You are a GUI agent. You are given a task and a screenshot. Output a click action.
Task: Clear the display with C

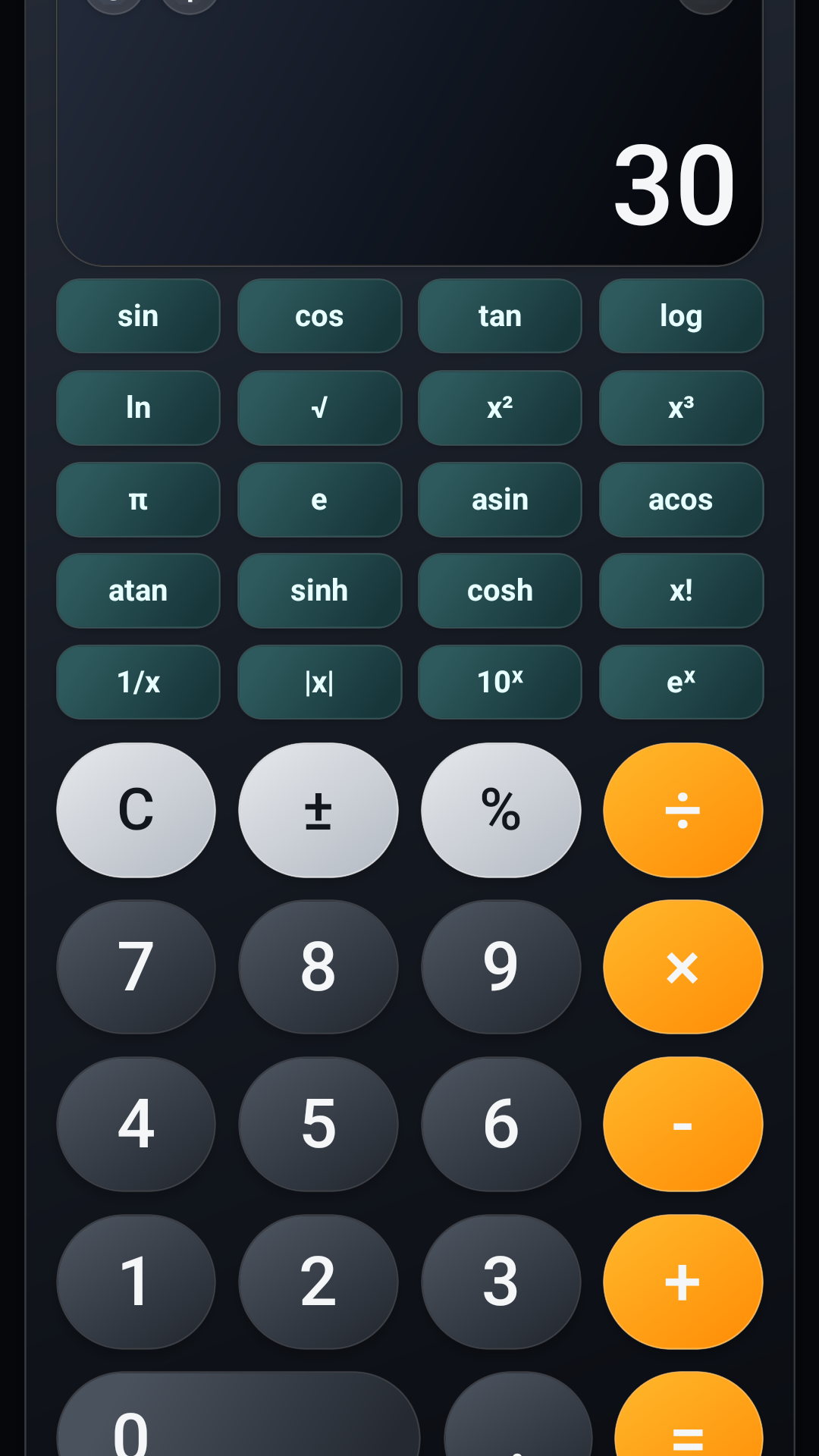(136, 810)
